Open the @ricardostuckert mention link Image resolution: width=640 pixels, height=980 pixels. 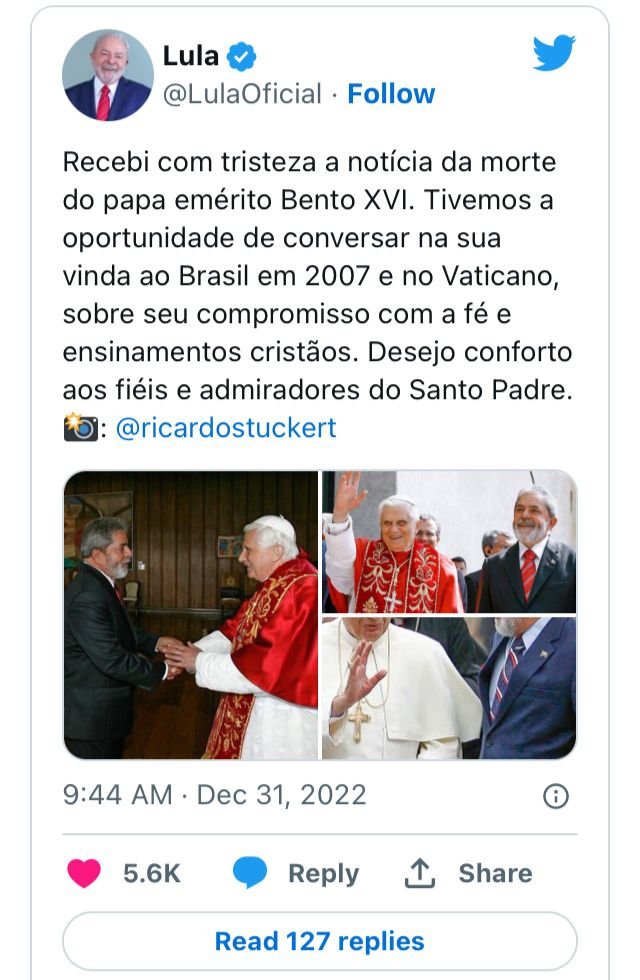coord(226,428)
